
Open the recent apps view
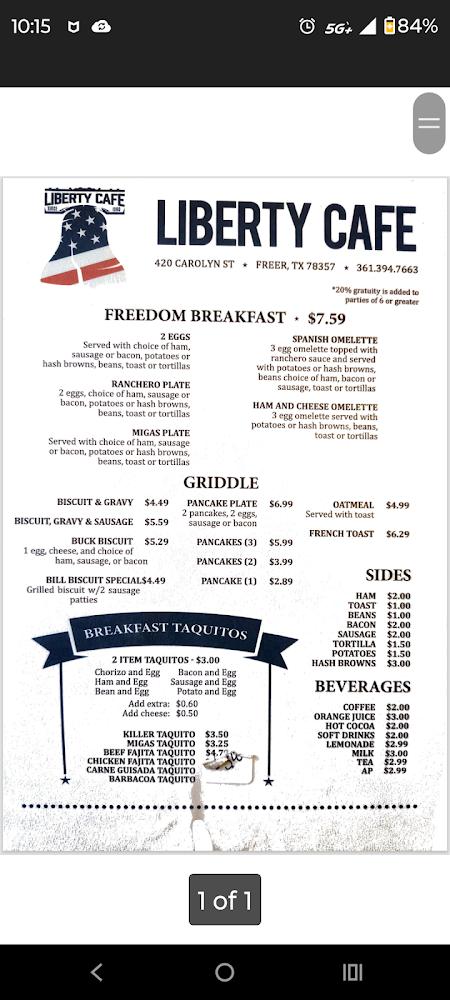click(x=352, y=972)
